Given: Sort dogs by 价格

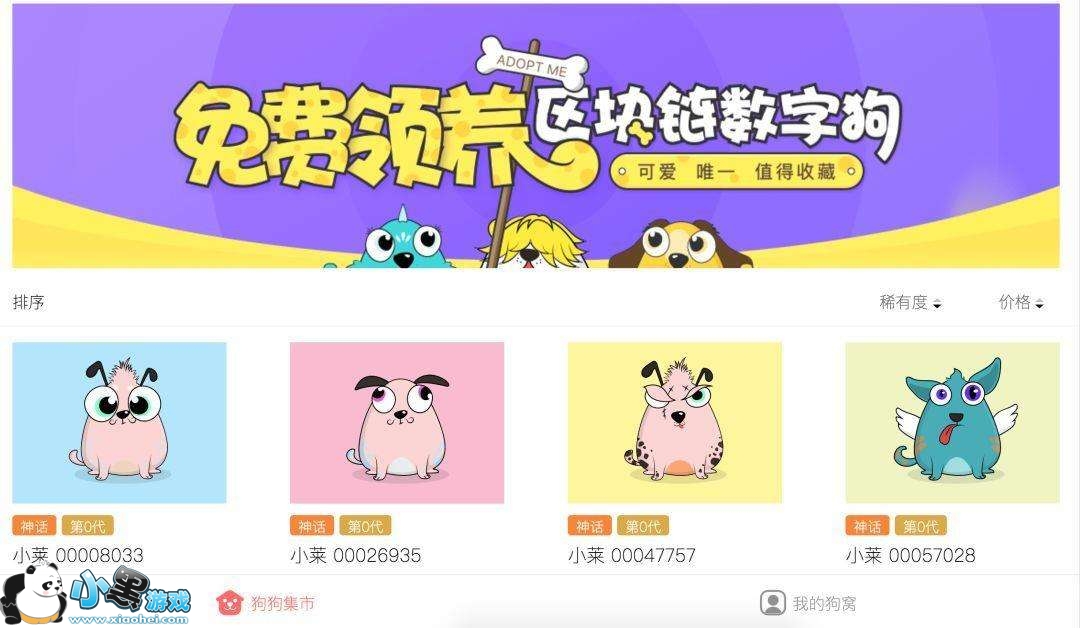Looking at the screenshot, I should pyautogui.click(x=1020, y=302).
